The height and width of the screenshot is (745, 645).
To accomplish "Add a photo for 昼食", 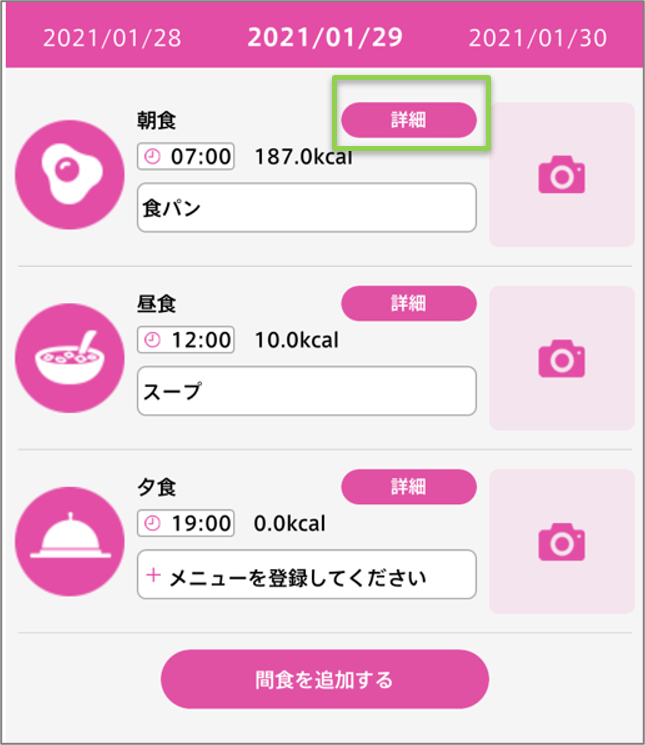I will (561, 358).
